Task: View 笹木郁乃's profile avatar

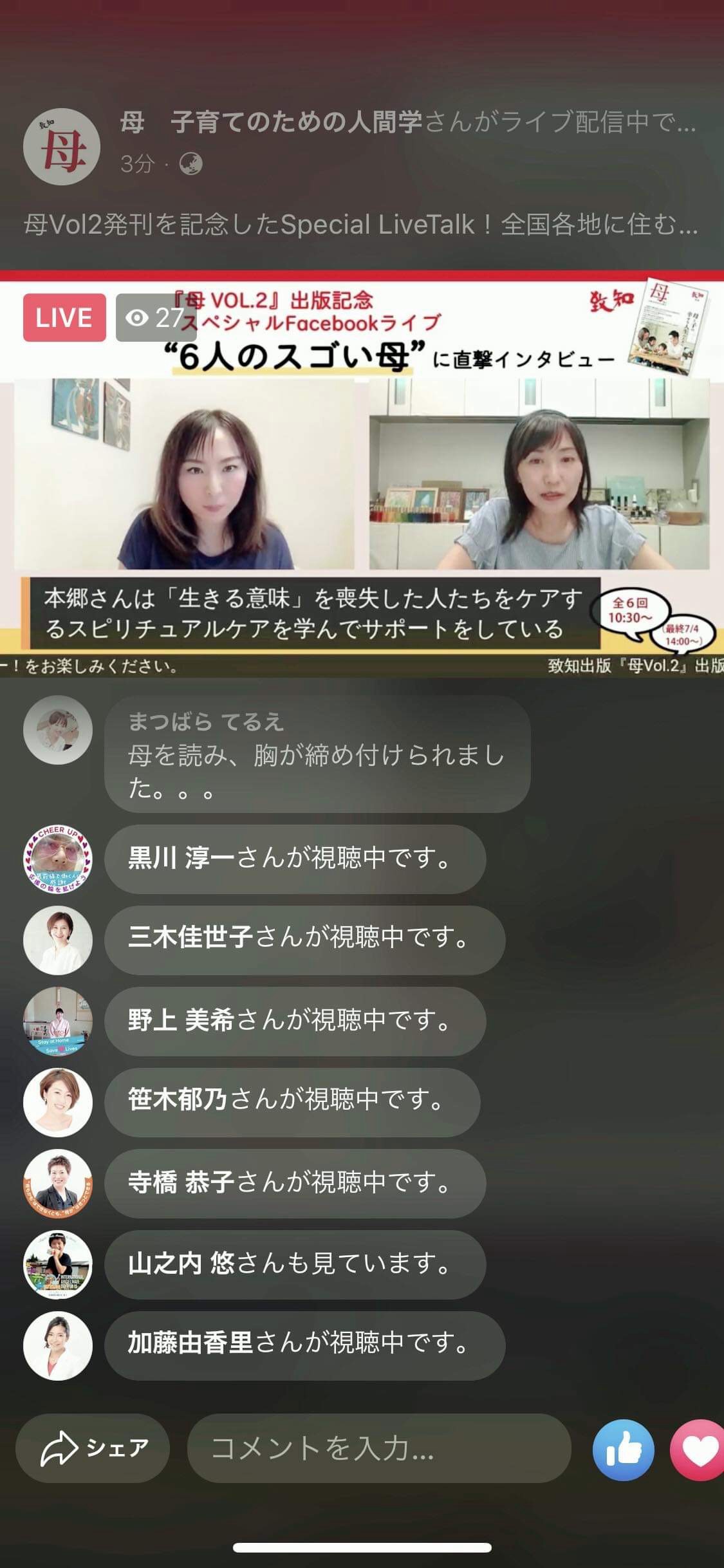Action: click(58, 1102)
